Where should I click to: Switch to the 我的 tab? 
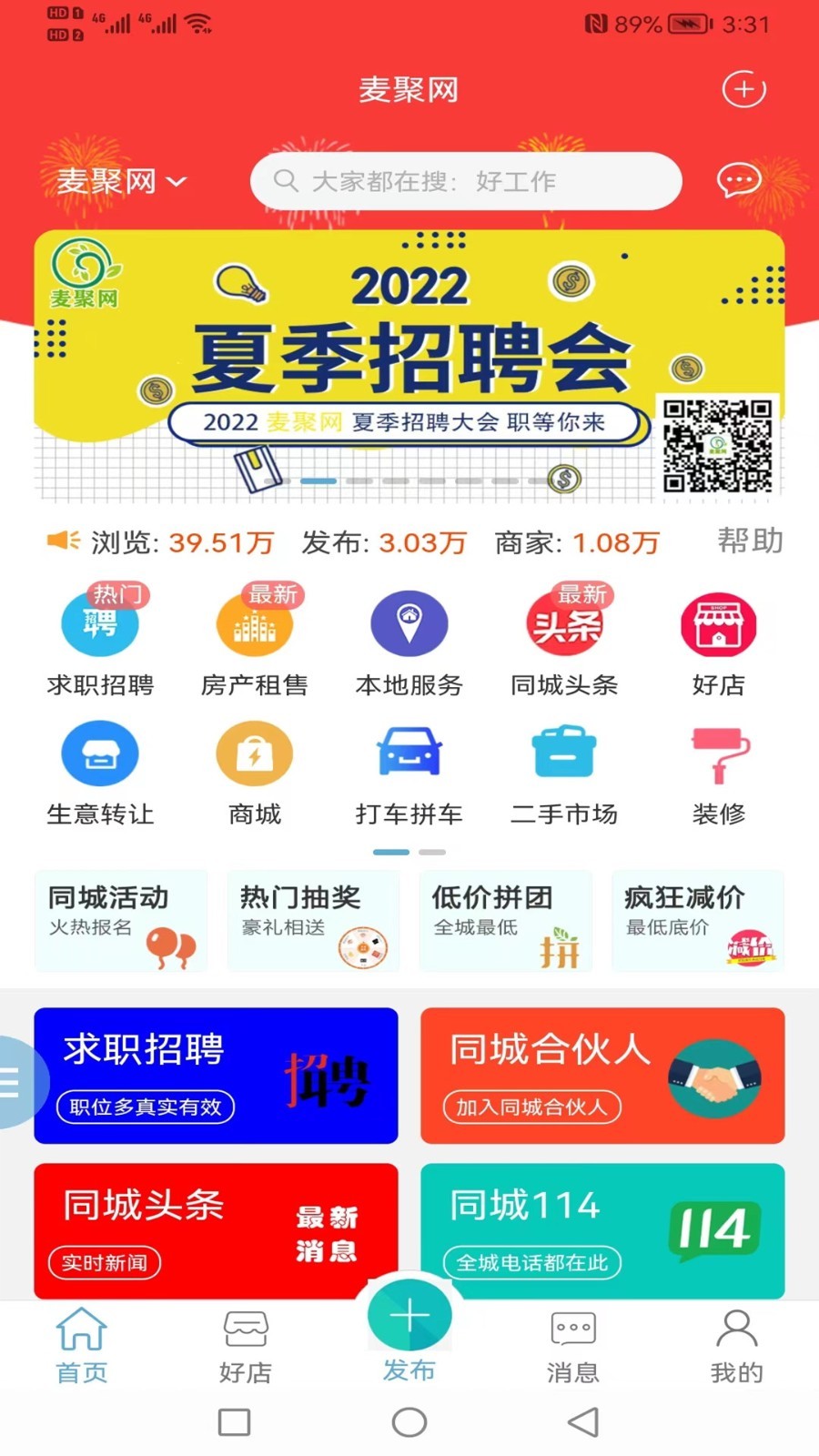[737, 1347]
